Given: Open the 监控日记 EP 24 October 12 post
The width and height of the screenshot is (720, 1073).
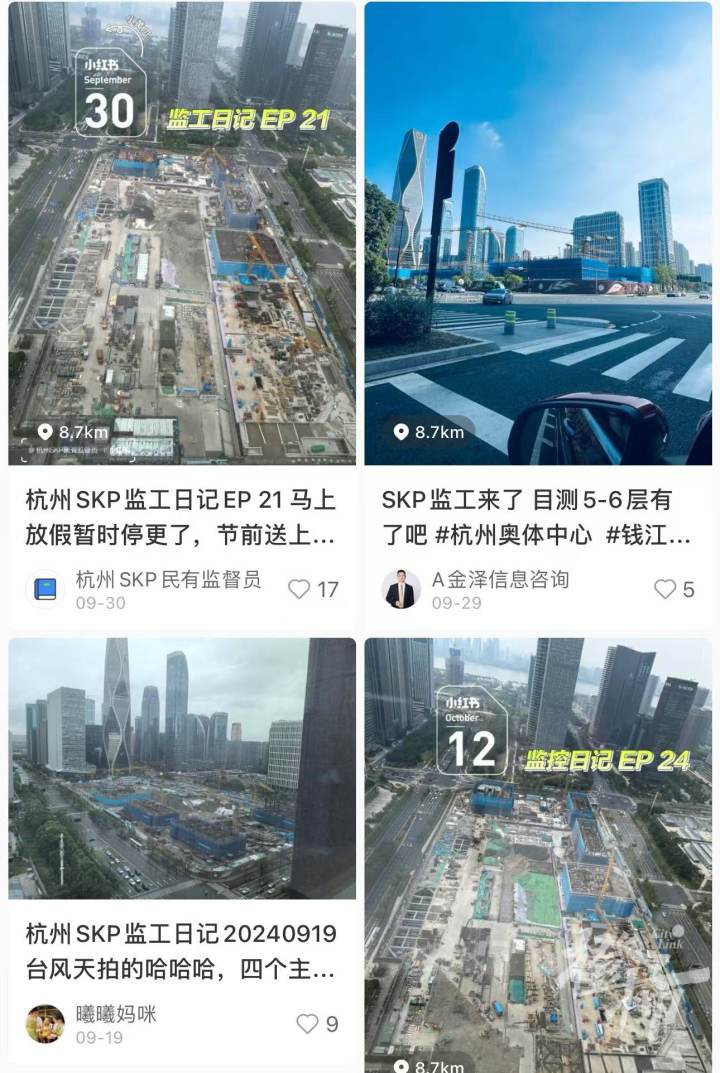Looking at the screenshot, I should (x=537, y=855).
